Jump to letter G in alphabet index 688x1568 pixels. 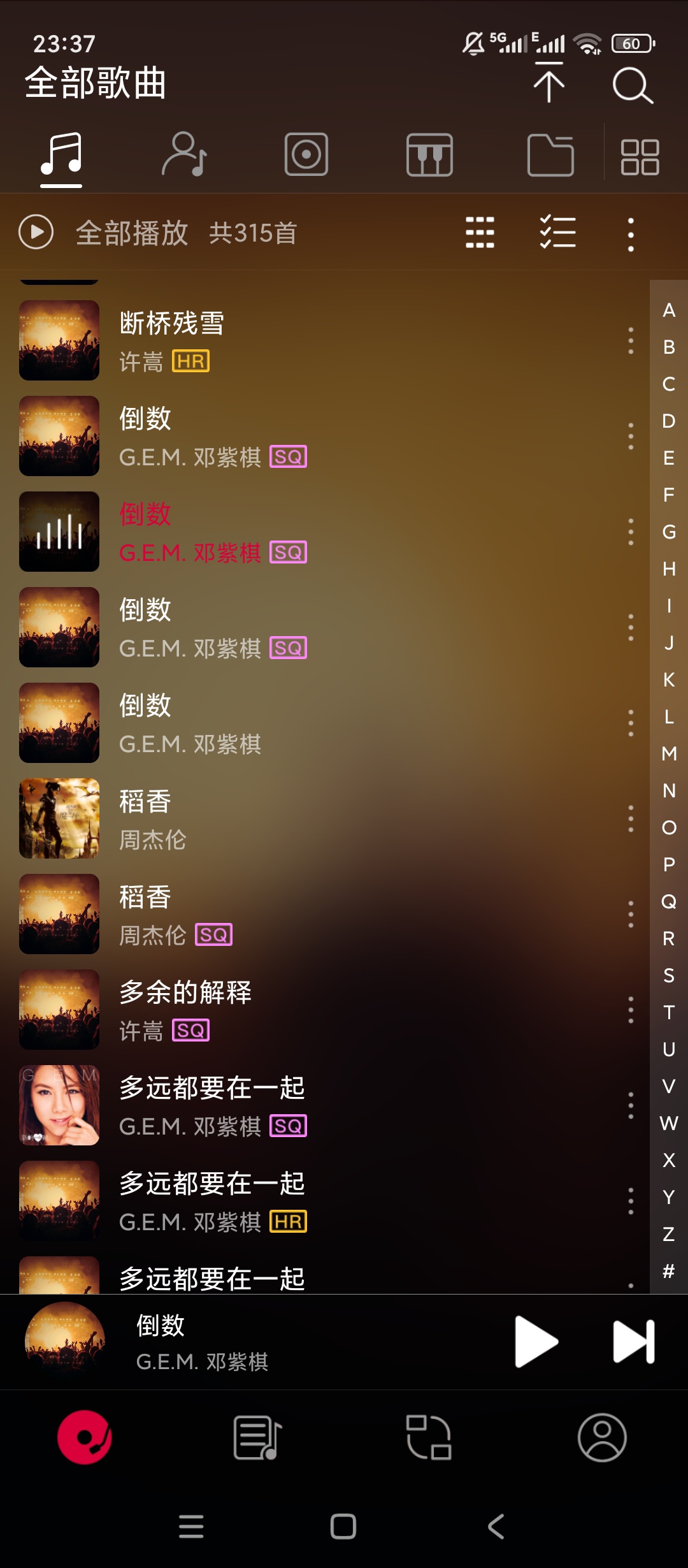(x=667, y=532)
